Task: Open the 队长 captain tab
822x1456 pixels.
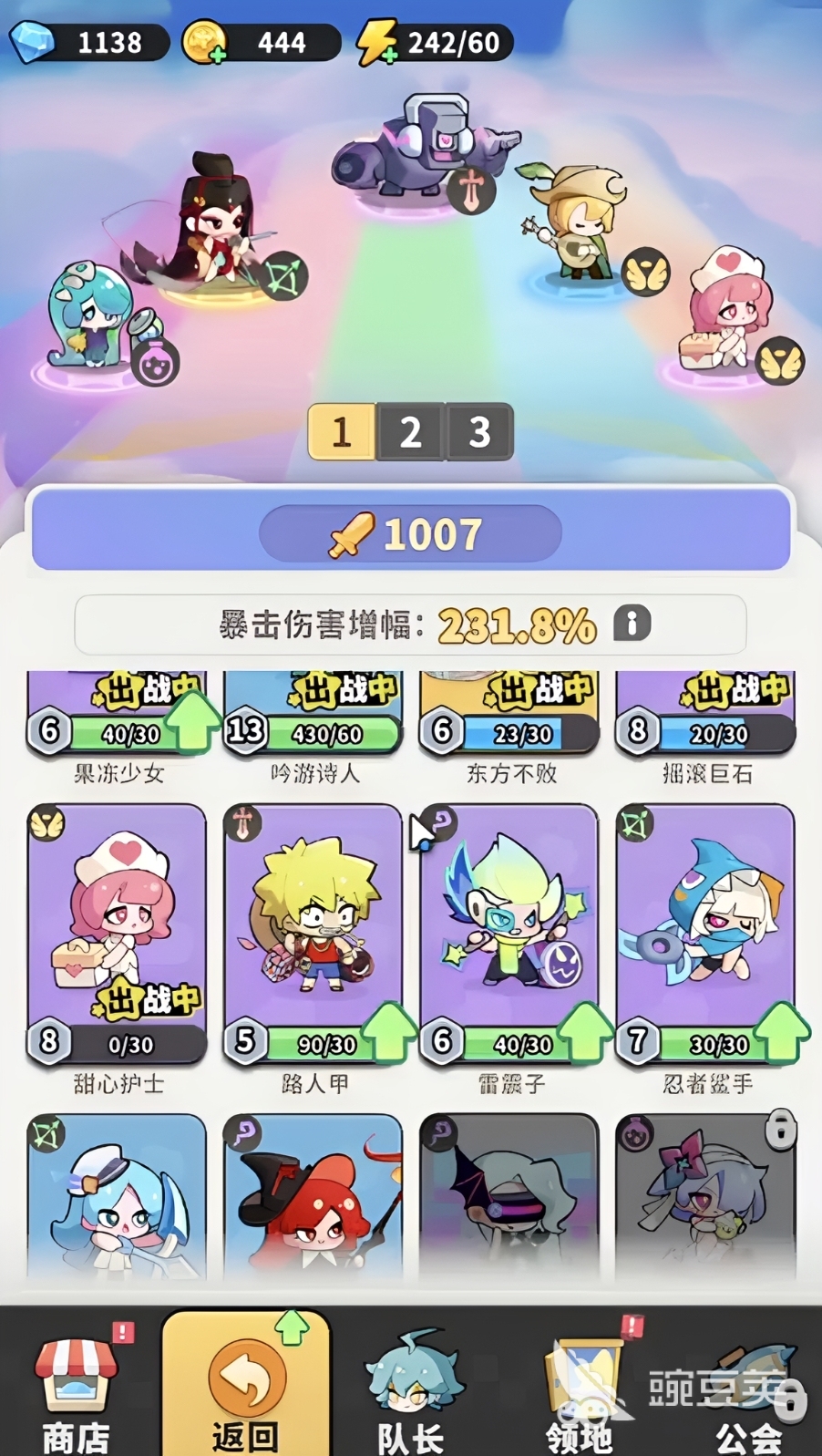Action: [x=410, y=1390]
